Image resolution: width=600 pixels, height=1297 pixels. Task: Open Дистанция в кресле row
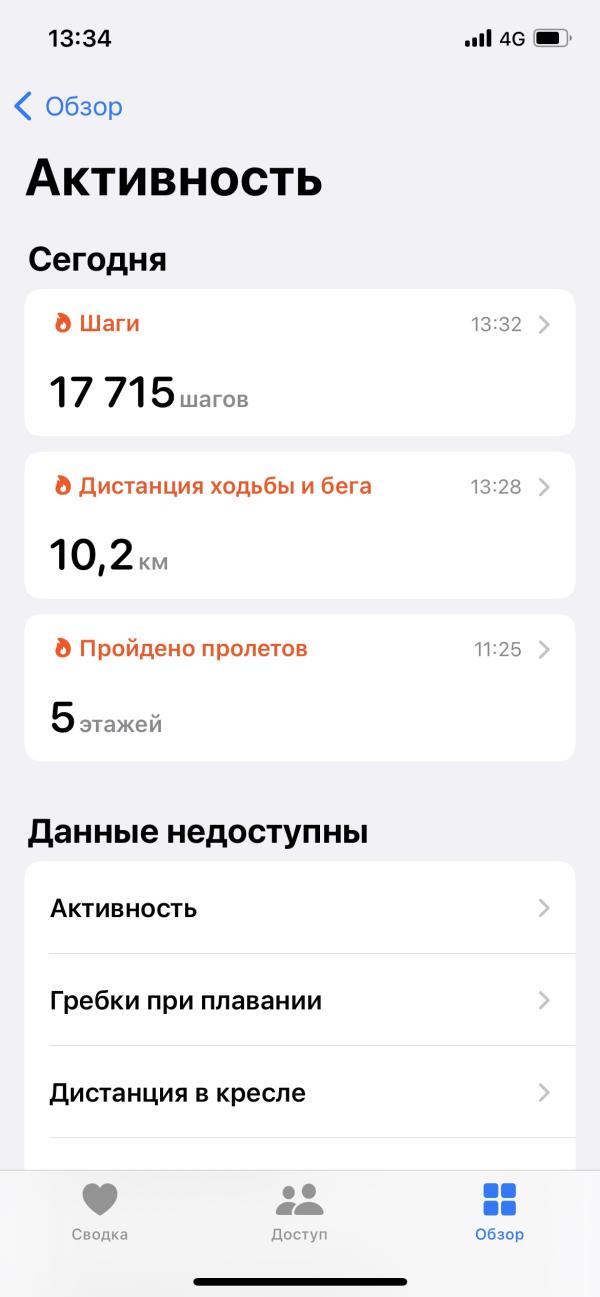[300, 1092]
